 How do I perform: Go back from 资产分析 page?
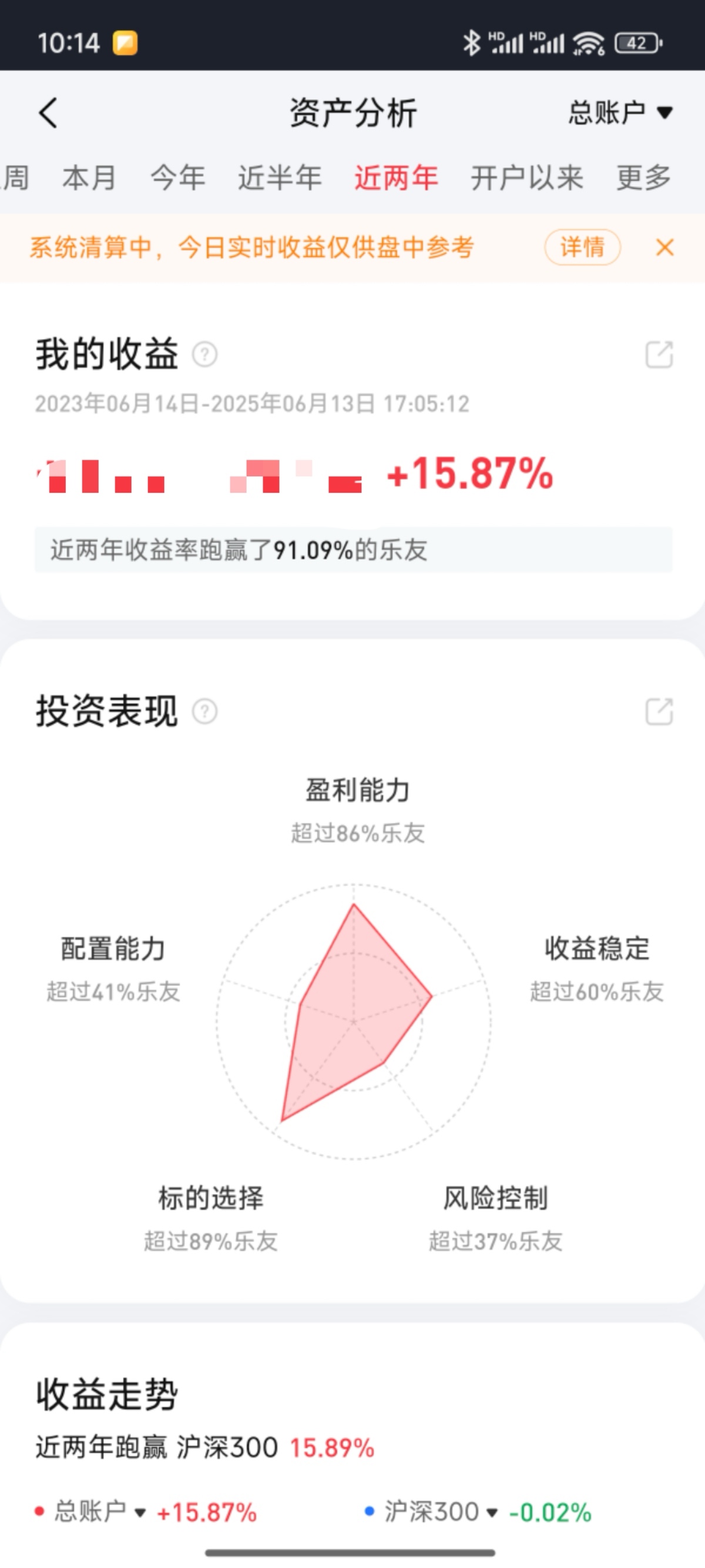tap(48, 113)
